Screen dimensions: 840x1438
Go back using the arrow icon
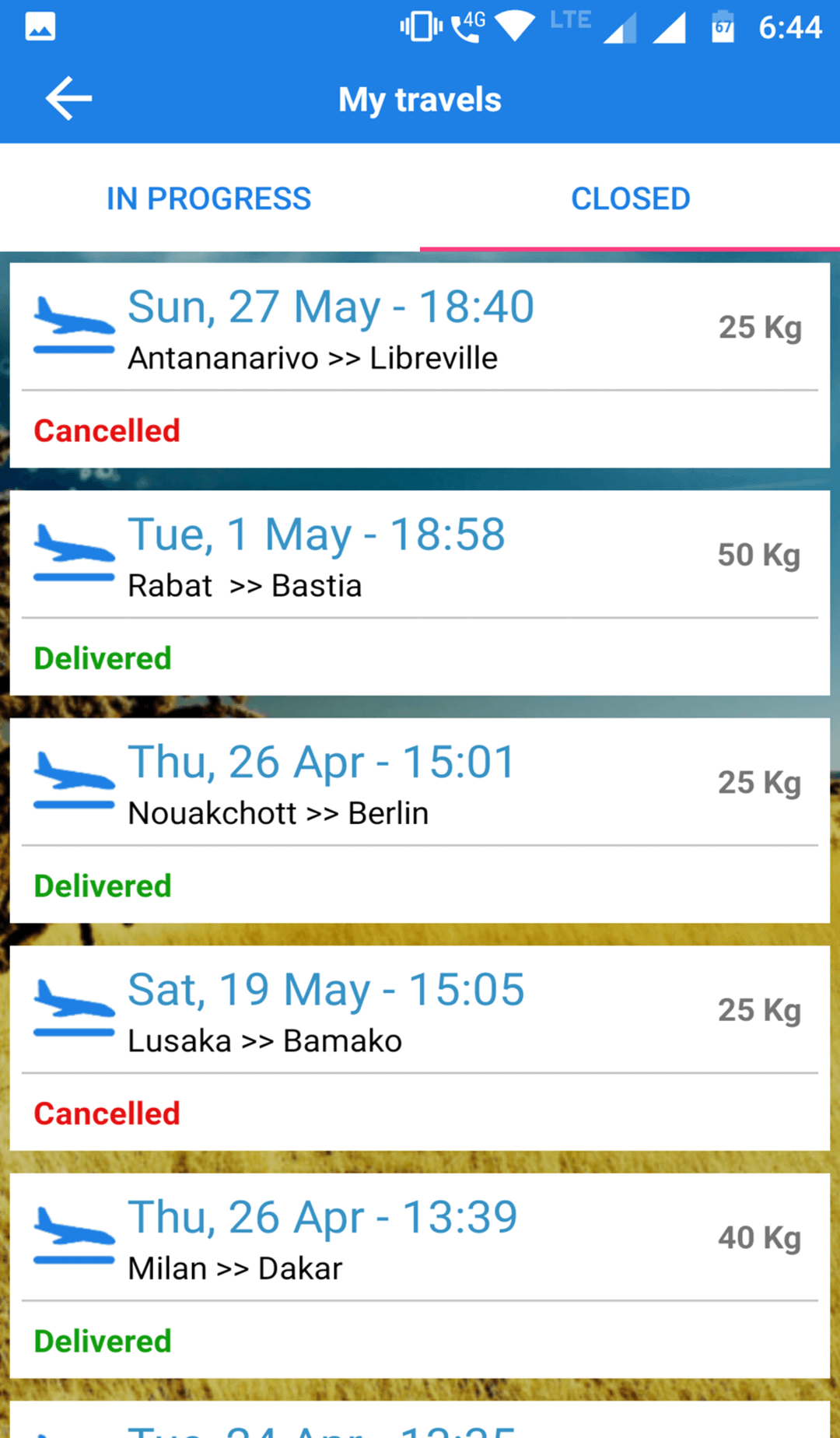tap(68, 99)
